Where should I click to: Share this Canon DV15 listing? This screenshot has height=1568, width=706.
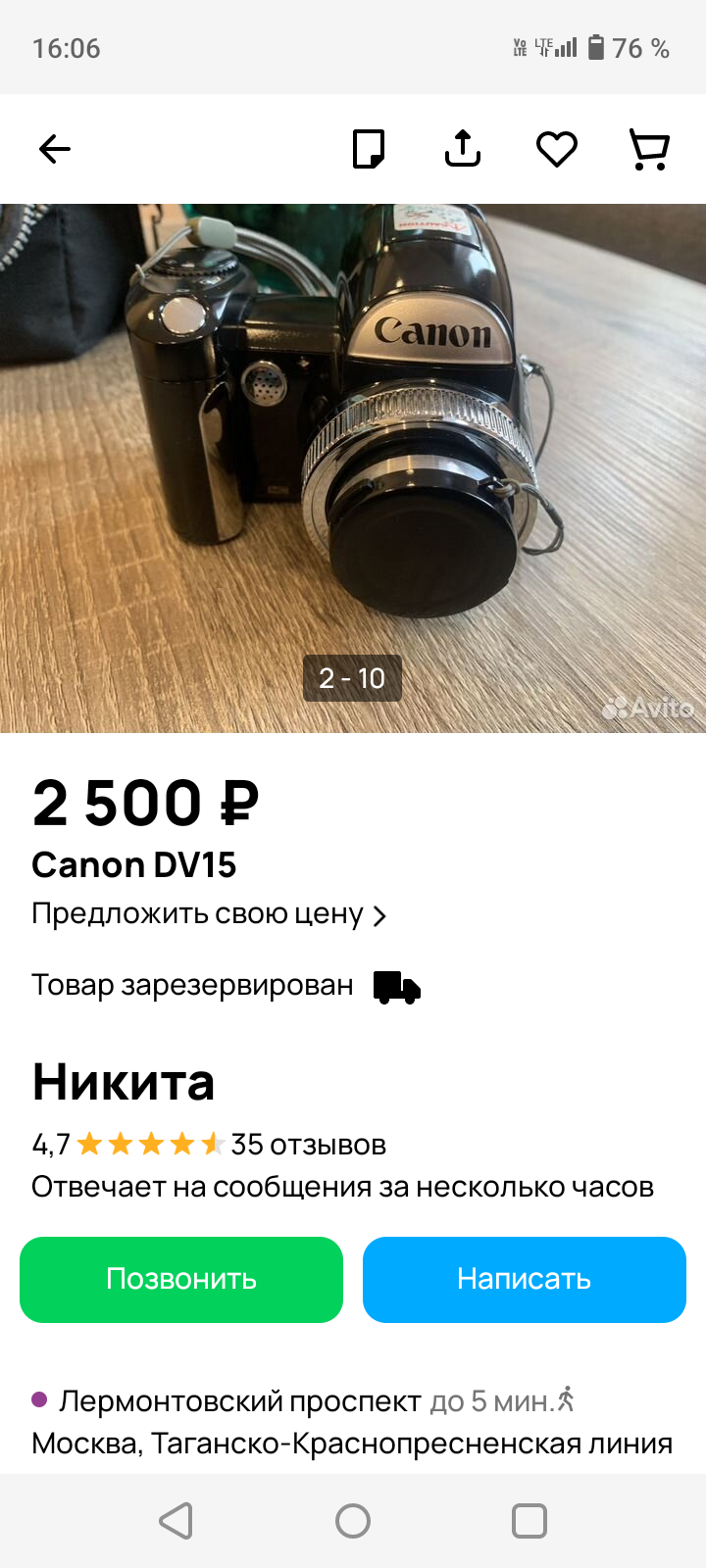click(x=463, y=149)
